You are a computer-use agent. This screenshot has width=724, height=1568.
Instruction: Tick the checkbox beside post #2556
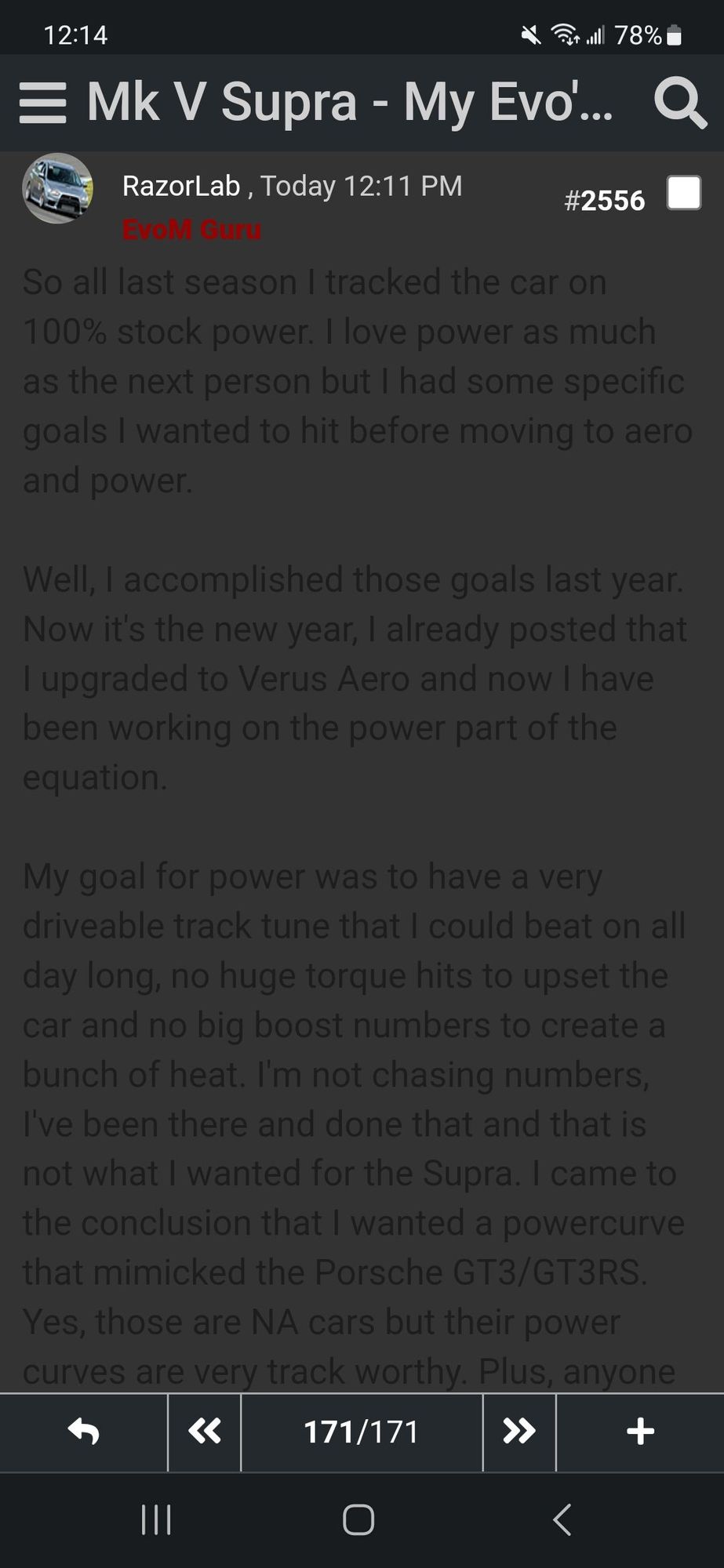click(683, 194)
